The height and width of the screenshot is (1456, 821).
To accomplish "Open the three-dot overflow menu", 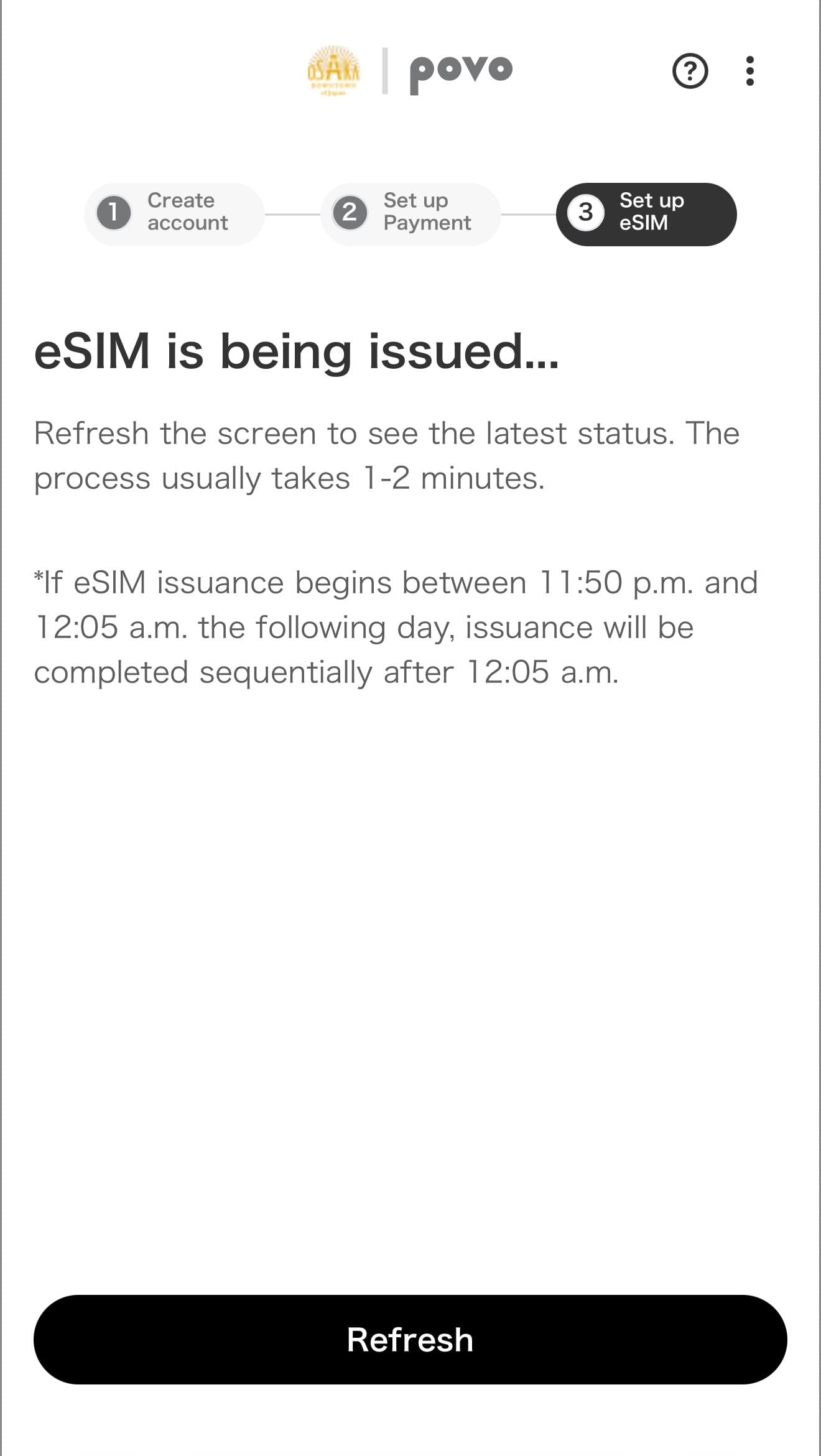I will (x=749, y=71).
